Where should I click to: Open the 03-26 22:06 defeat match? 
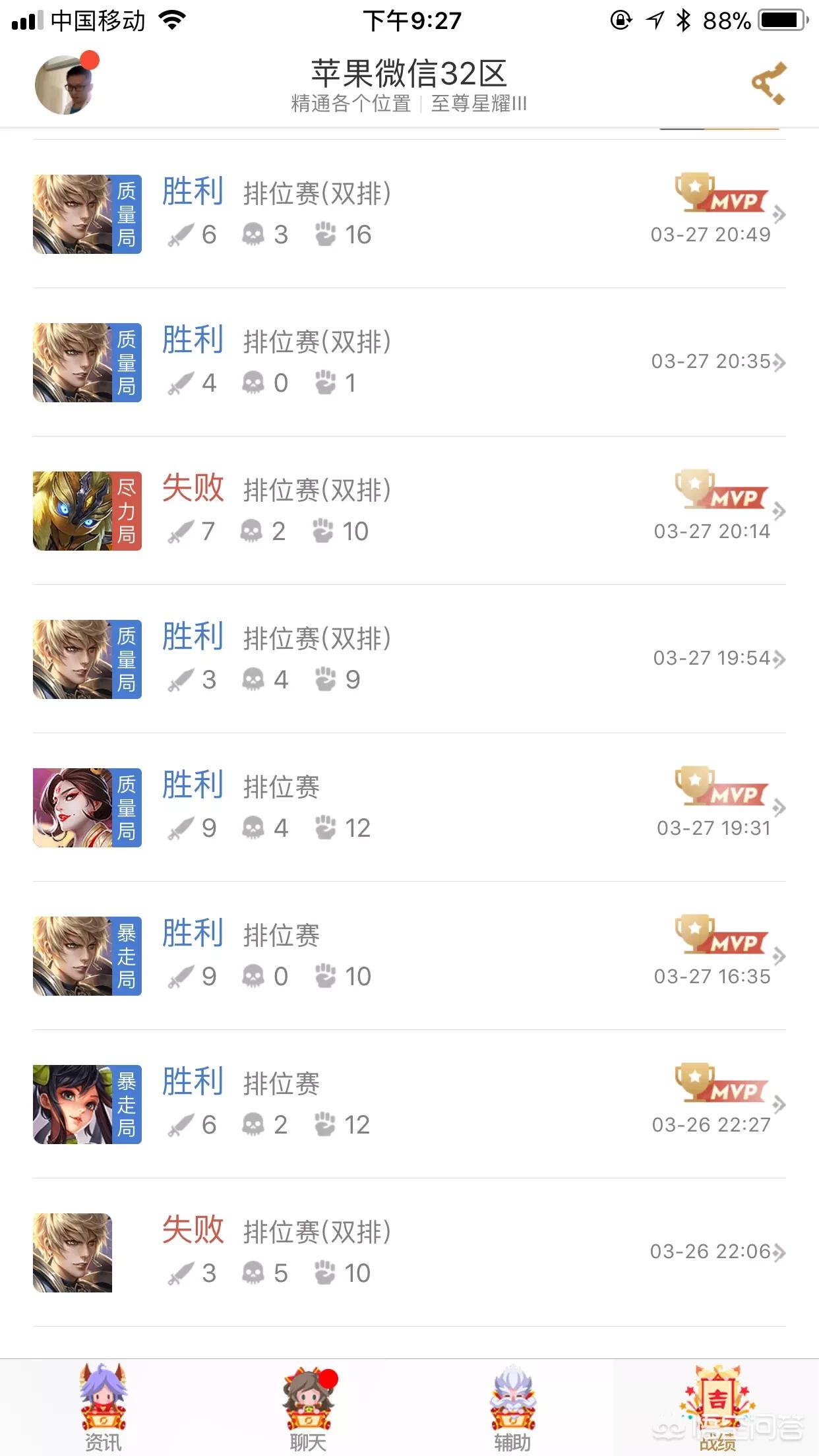click(409, 1252)
